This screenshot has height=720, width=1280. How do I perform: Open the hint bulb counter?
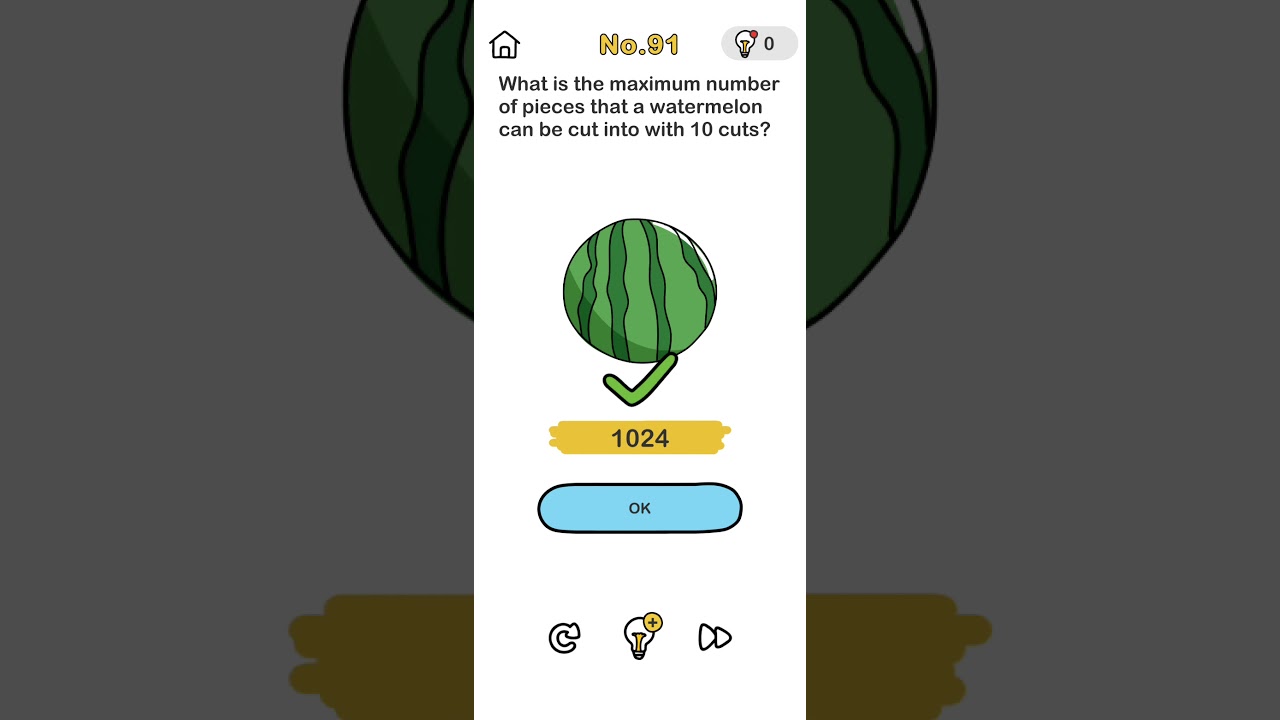tap(758, 44)
